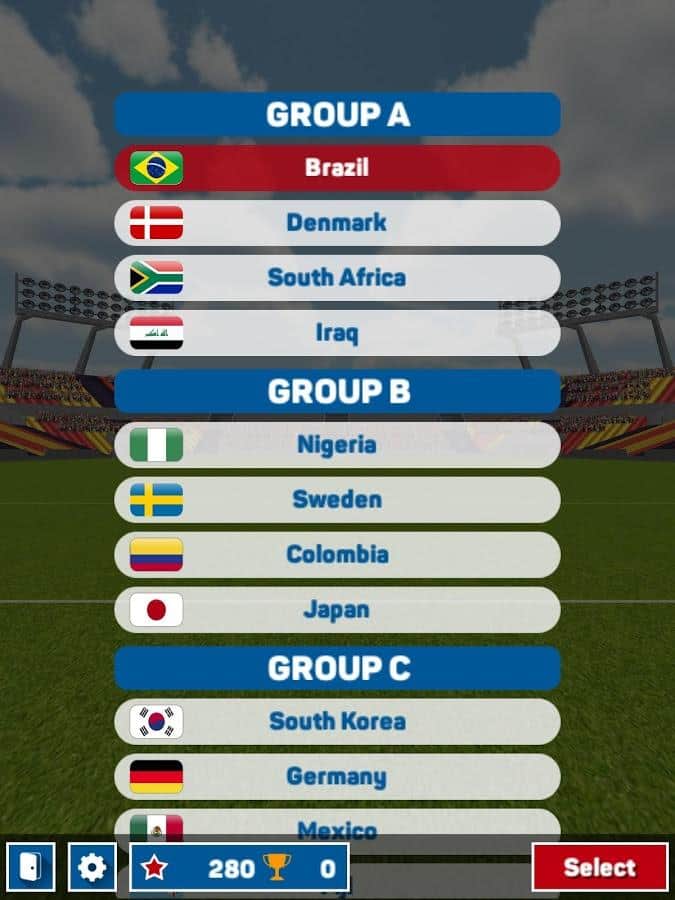
Task: Choose Mexico from Group C
Action: coord(337,825)
